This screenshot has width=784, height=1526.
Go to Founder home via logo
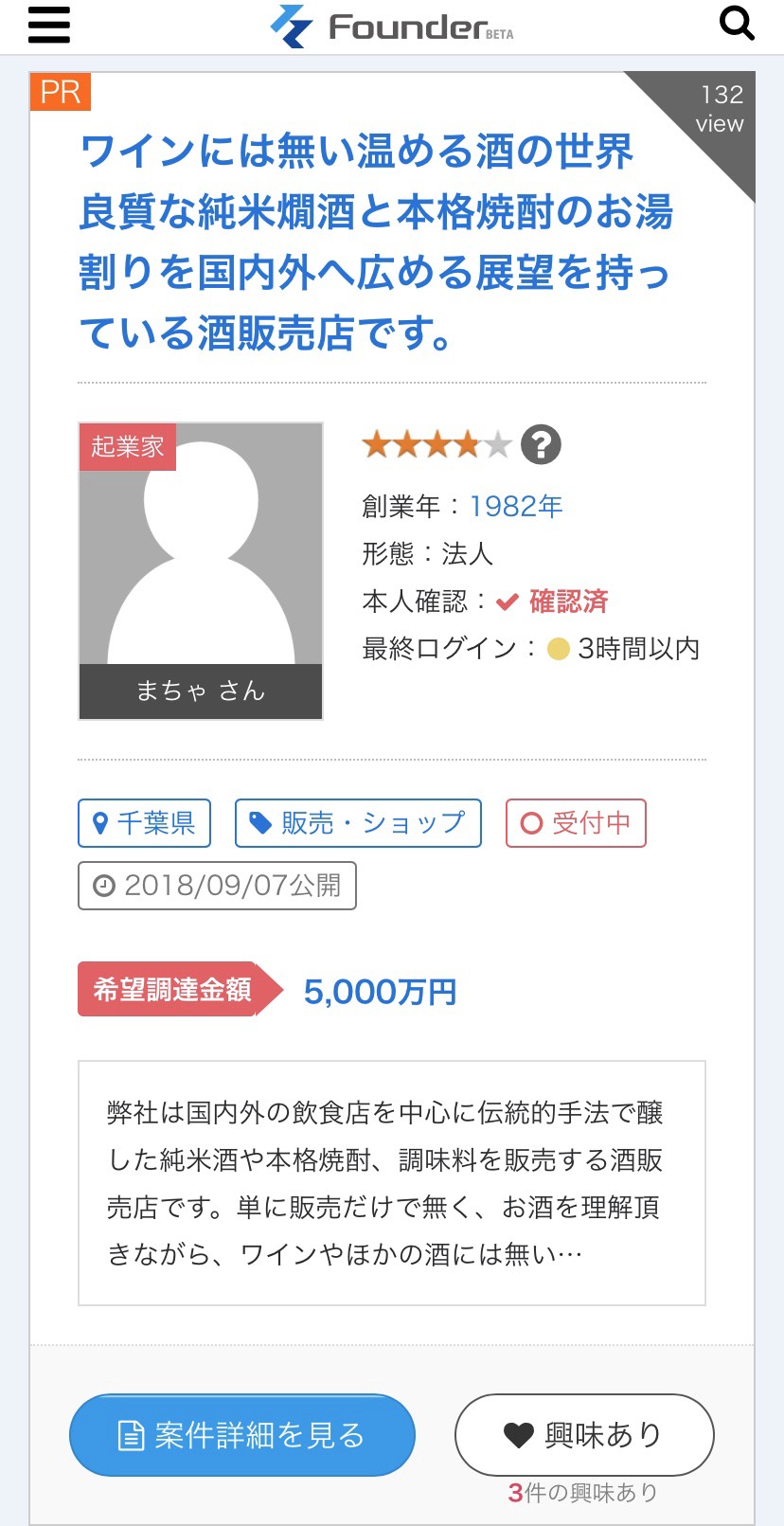pyautogui.click(x=392, y=27)
